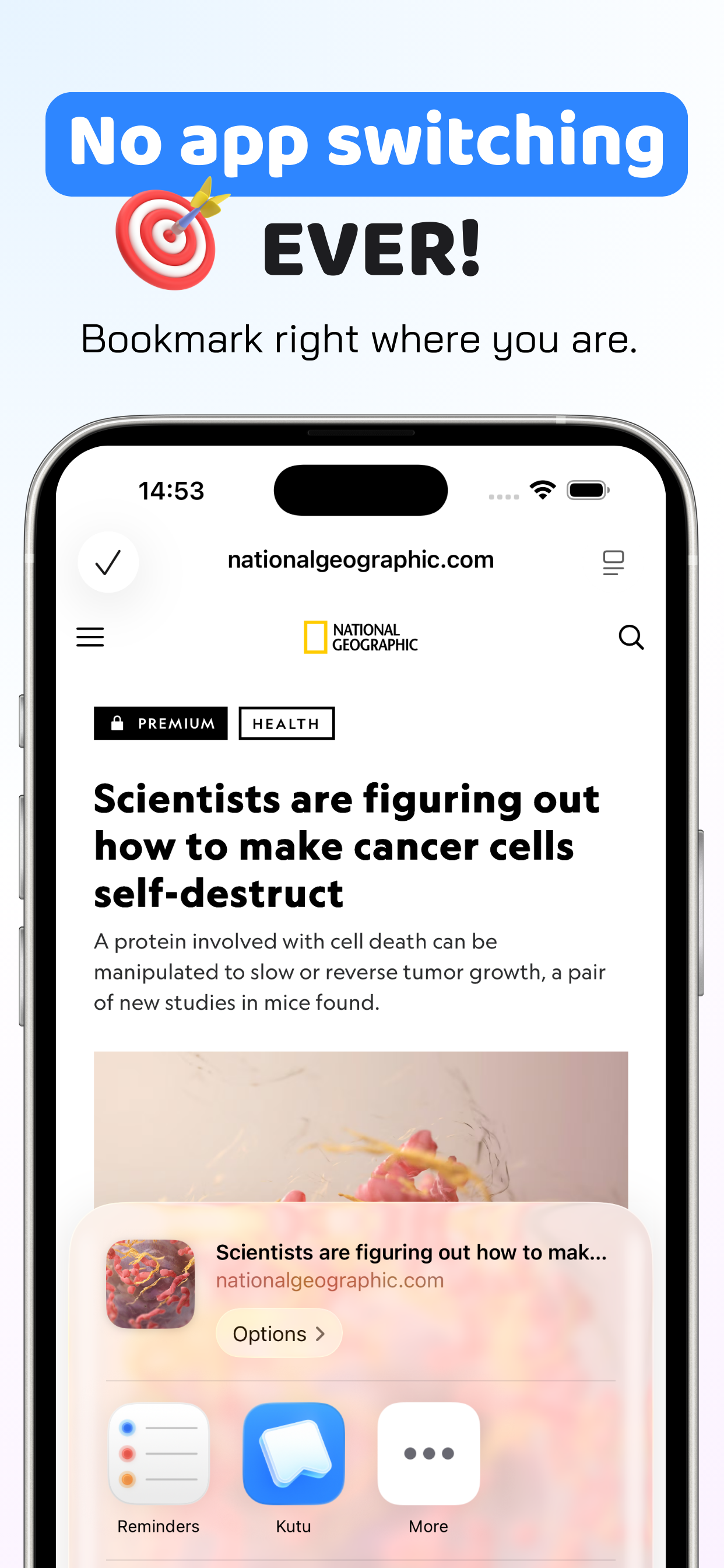Click the cancer cells article headline
Screen dimensions: 724x1568
click(347, 845)
